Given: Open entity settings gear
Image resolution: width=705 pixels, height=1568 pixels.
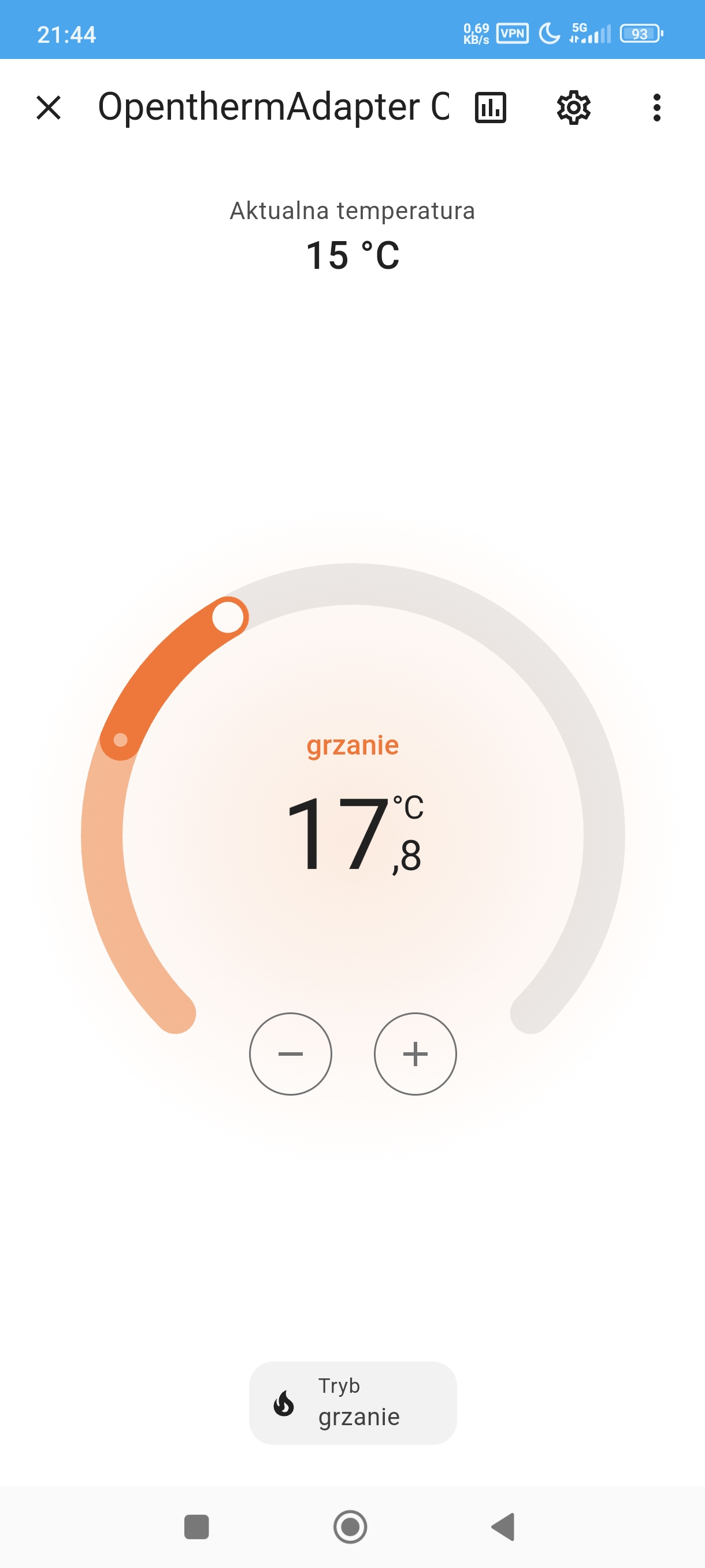Looking at the screenshot, I should [573, 108].
